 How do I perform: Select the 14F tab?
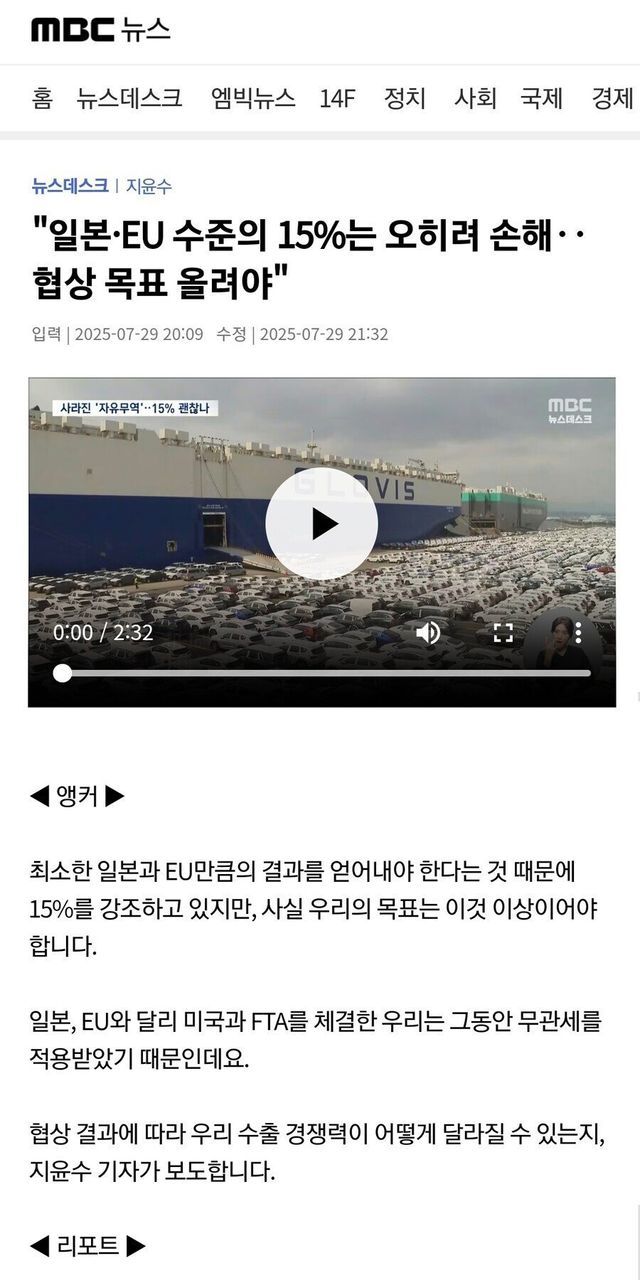(338, 98)
